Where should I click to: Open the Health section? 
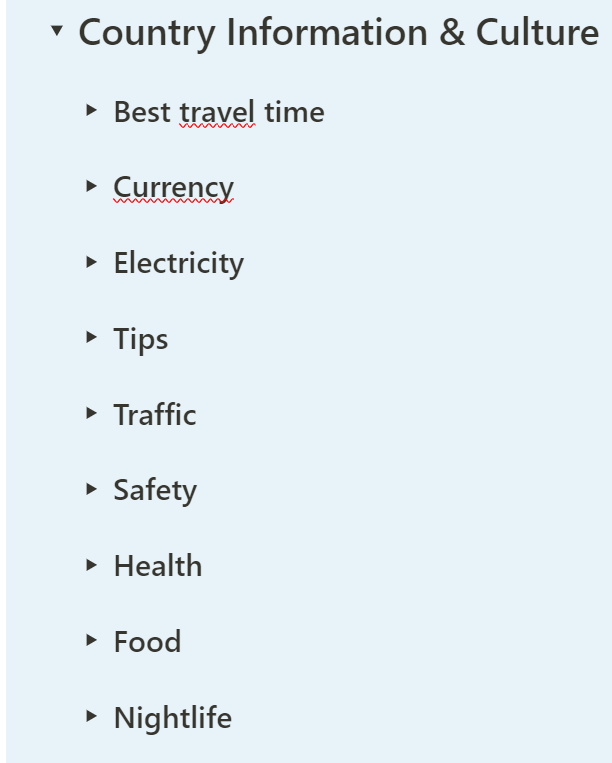coord(92,565)
